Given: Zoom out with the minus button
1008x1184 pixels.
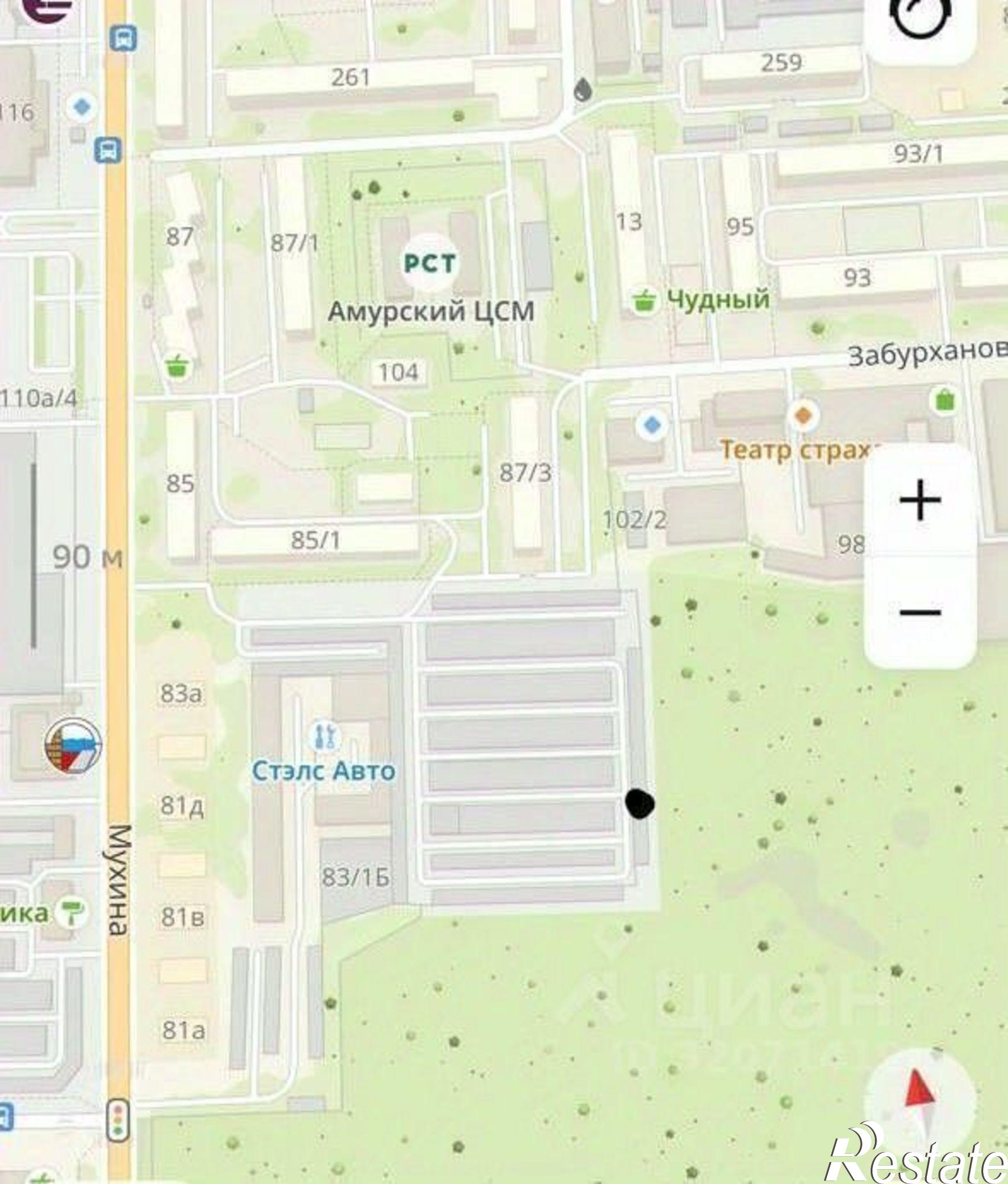Looking at the screenshot, I should pos(919,612).
